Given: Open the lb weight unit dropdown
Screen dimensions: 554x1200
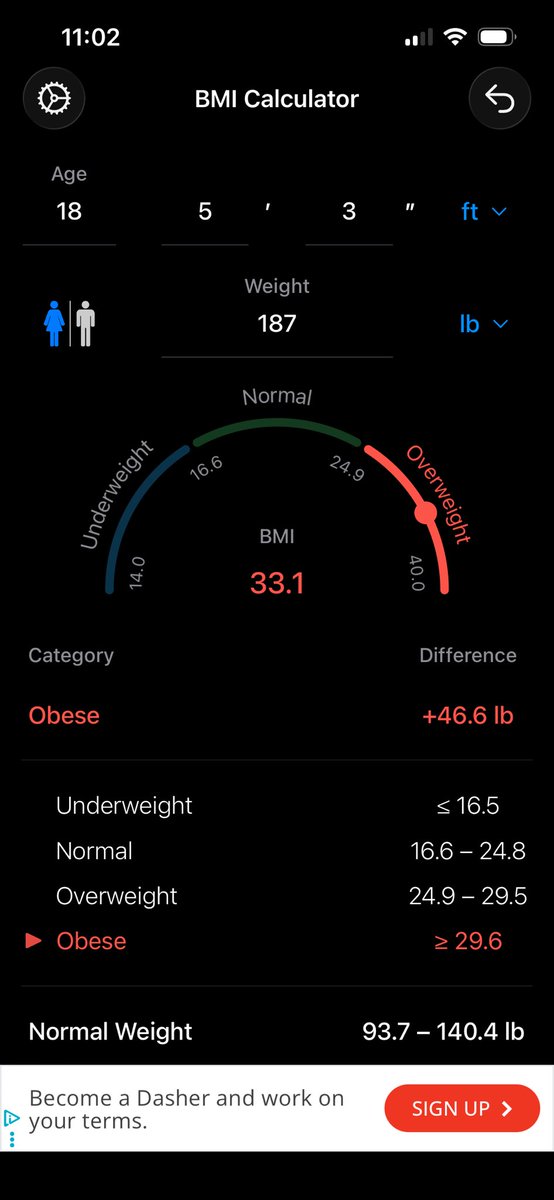Looking at the screenshot, I should click(484, 324).
